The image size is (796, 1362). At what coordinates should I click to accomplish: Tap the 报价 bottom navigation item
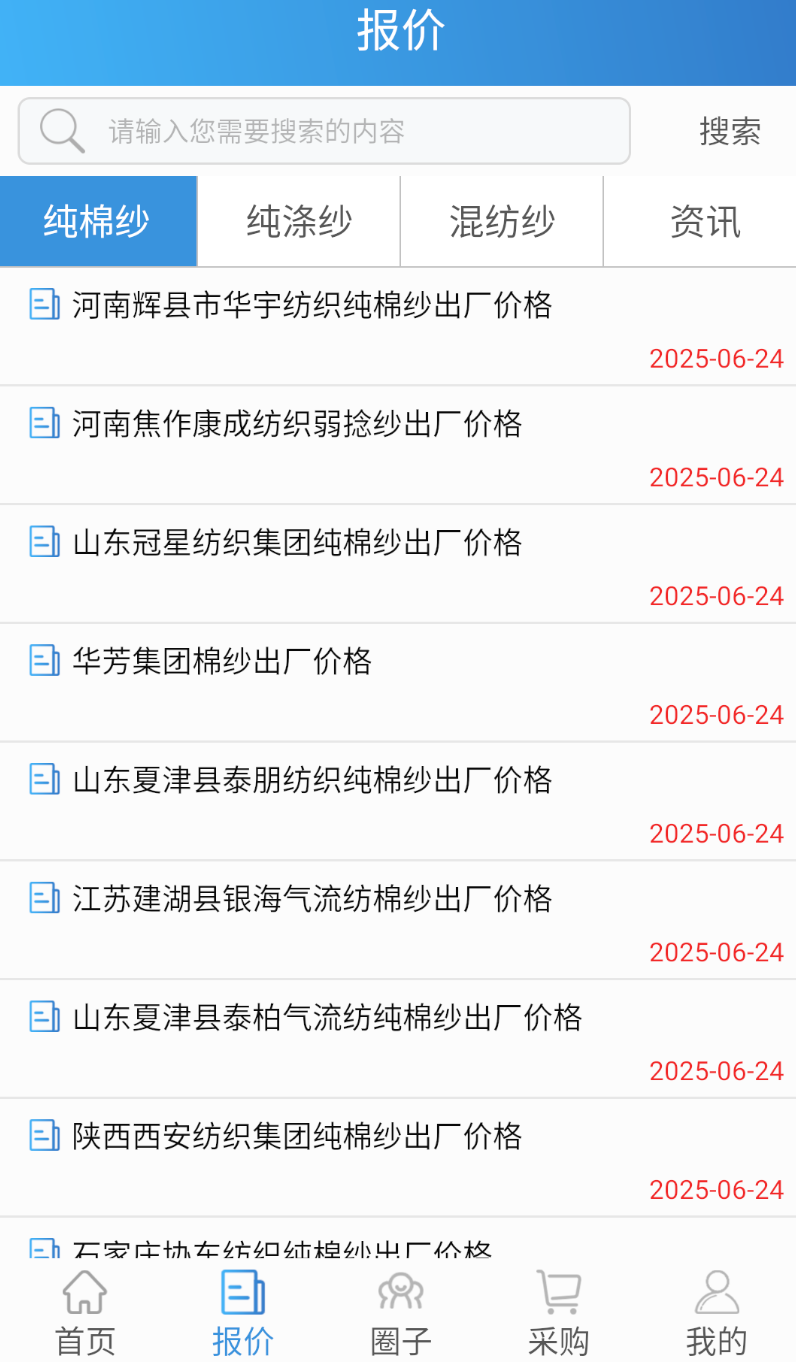tap(243, 1312)
